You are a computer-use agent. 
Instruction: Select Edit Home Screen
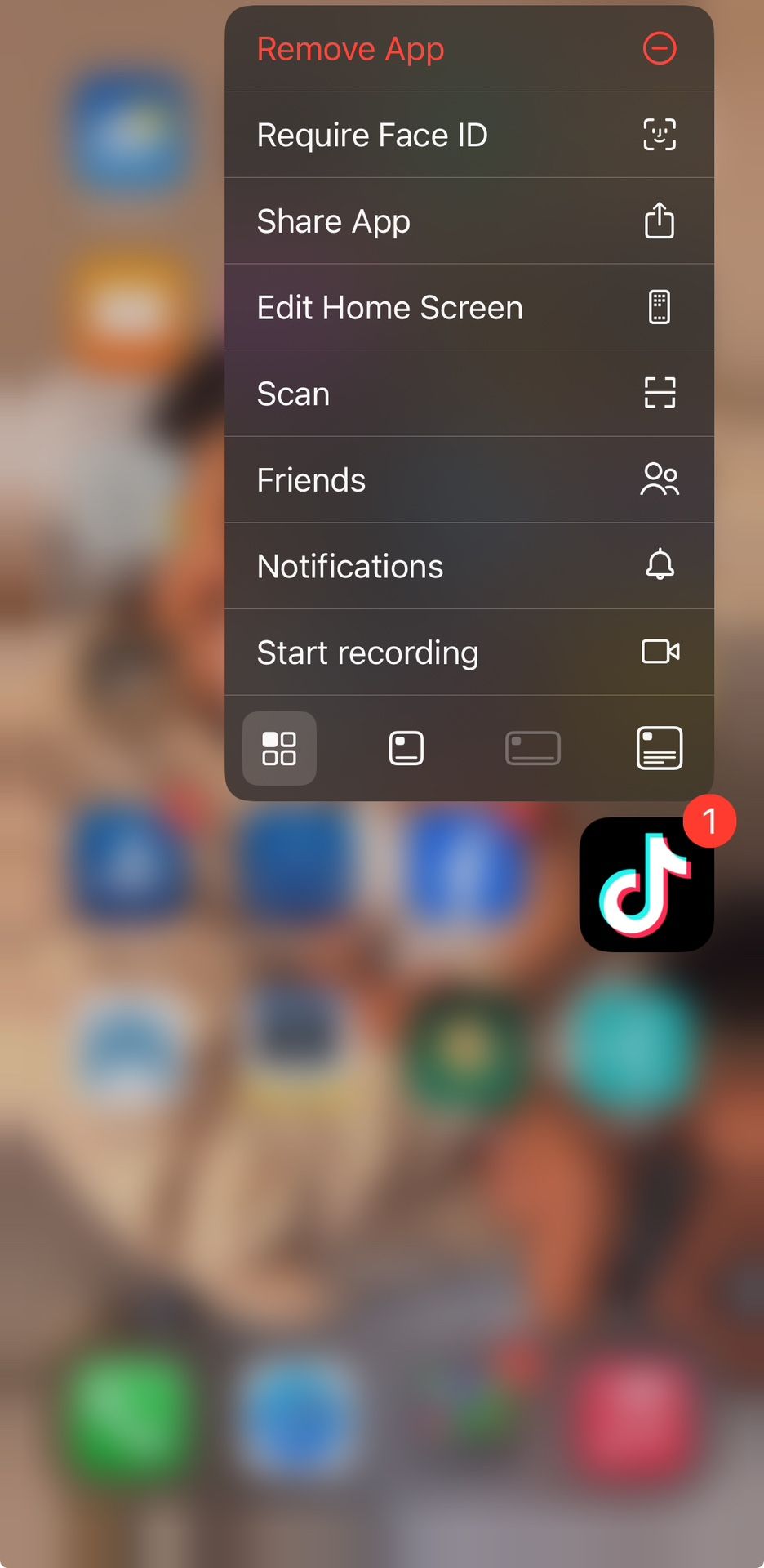(469, 308)
